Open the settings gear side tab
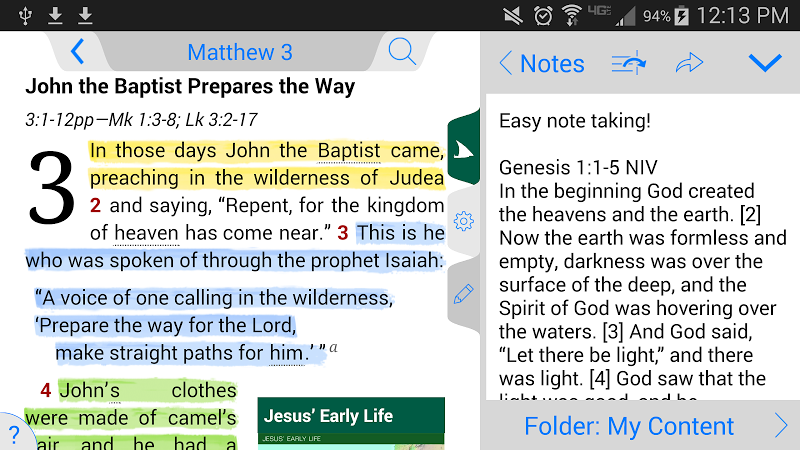 coord(463,222)
